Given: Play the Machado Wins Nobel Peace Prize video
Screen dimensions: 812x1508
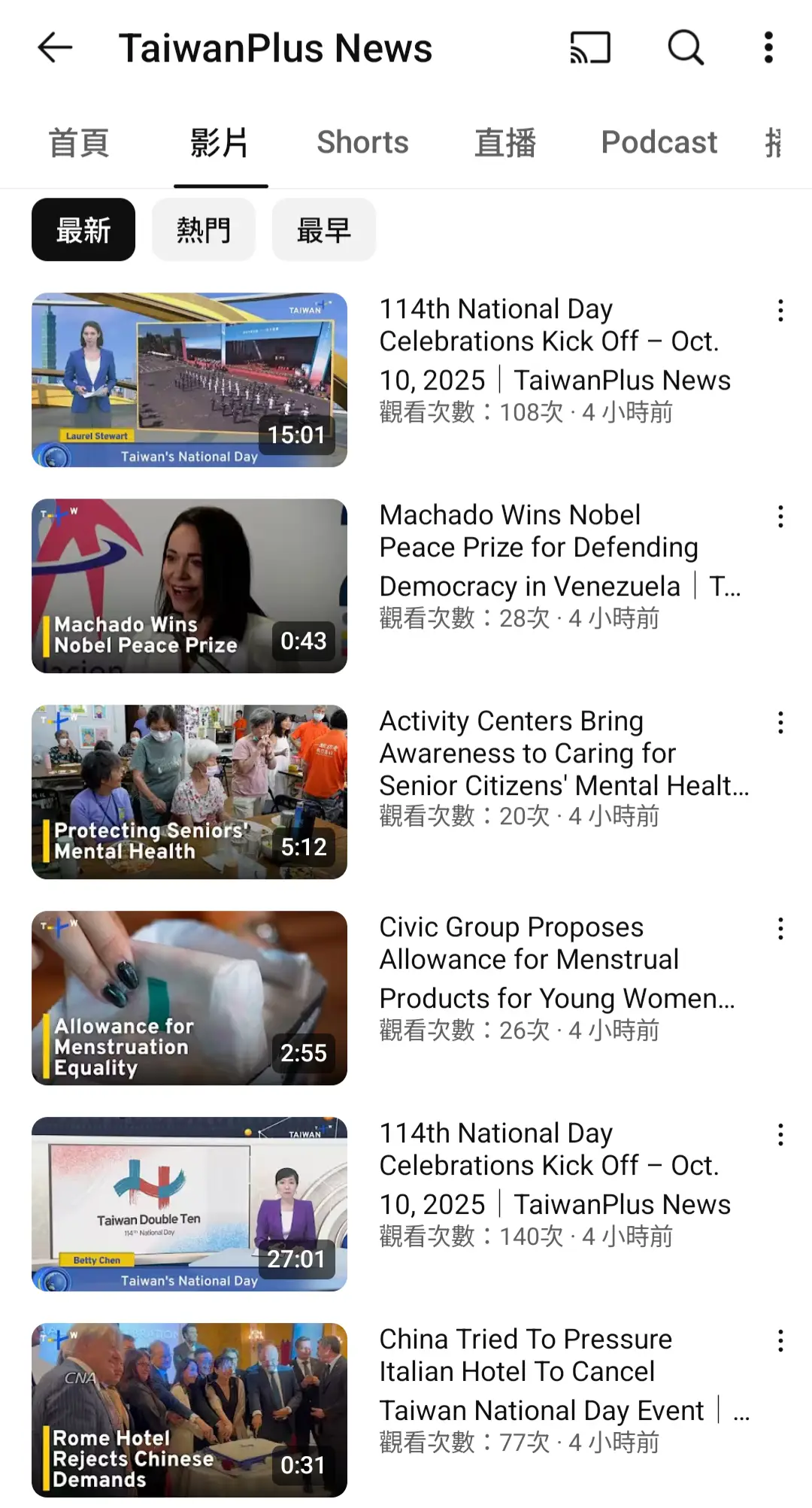Looking at the screenshot, I should tap(189, 586).
